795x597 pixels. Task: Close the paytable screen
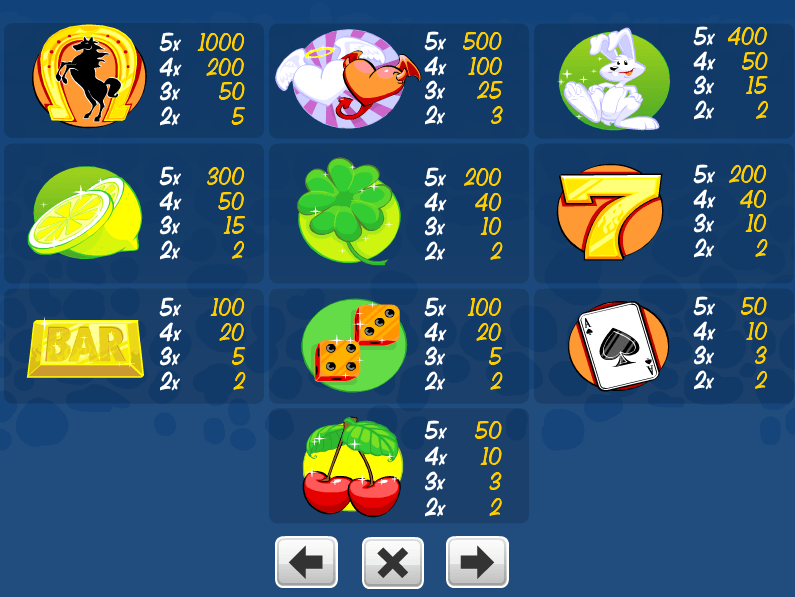[x=393, y=562]
